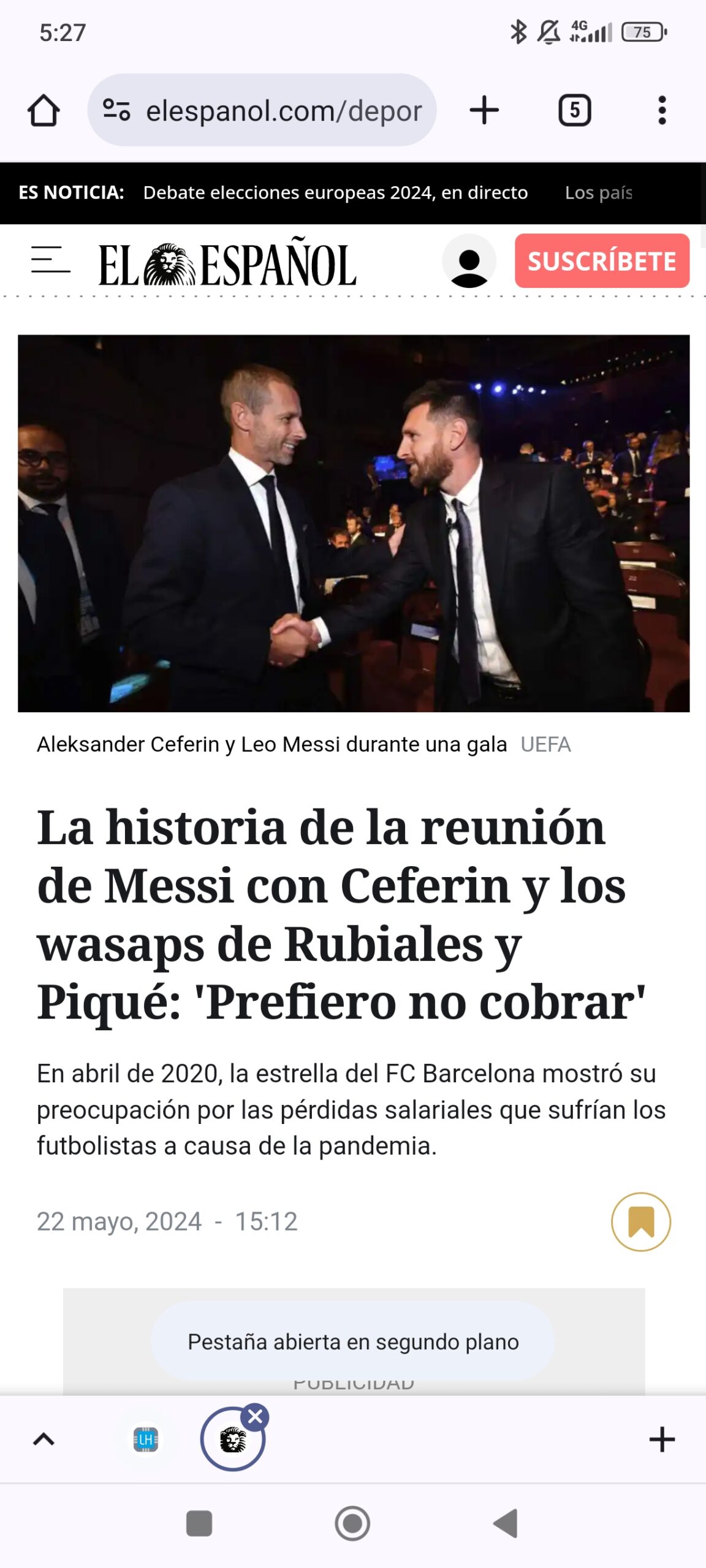Open the El Español hamburger menu

(50, 260)
